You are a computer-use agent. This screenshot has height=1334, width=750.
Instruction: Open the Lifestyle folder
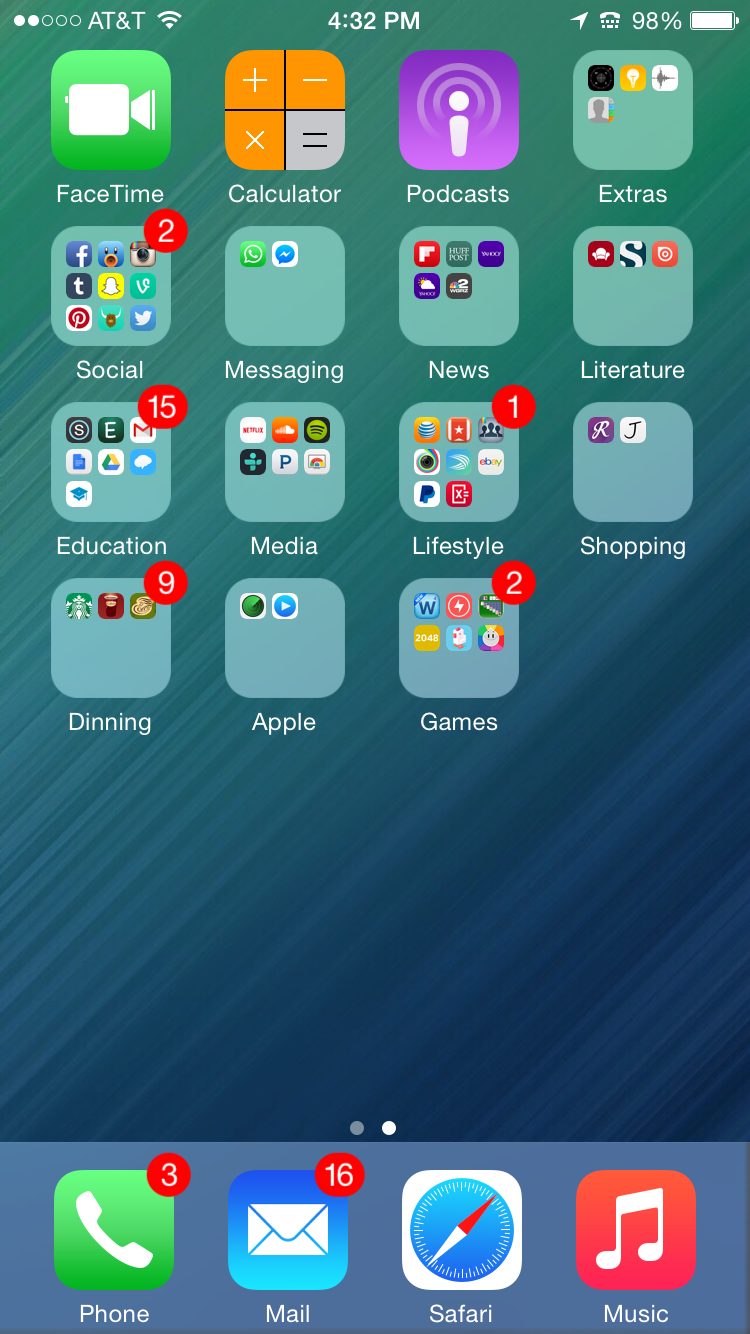click(x=459, y=462)
